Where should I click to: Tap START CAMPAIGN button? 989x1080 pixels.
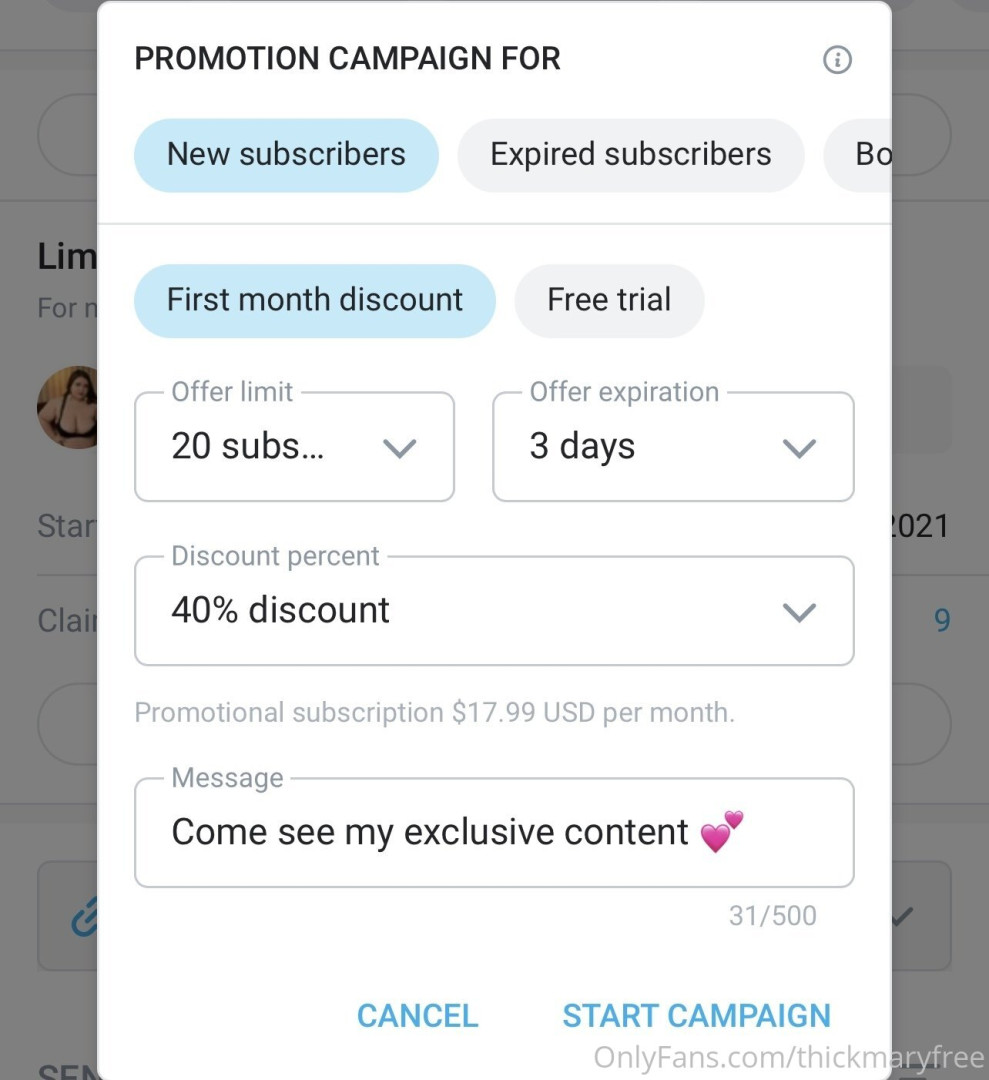coord(696,1016)
